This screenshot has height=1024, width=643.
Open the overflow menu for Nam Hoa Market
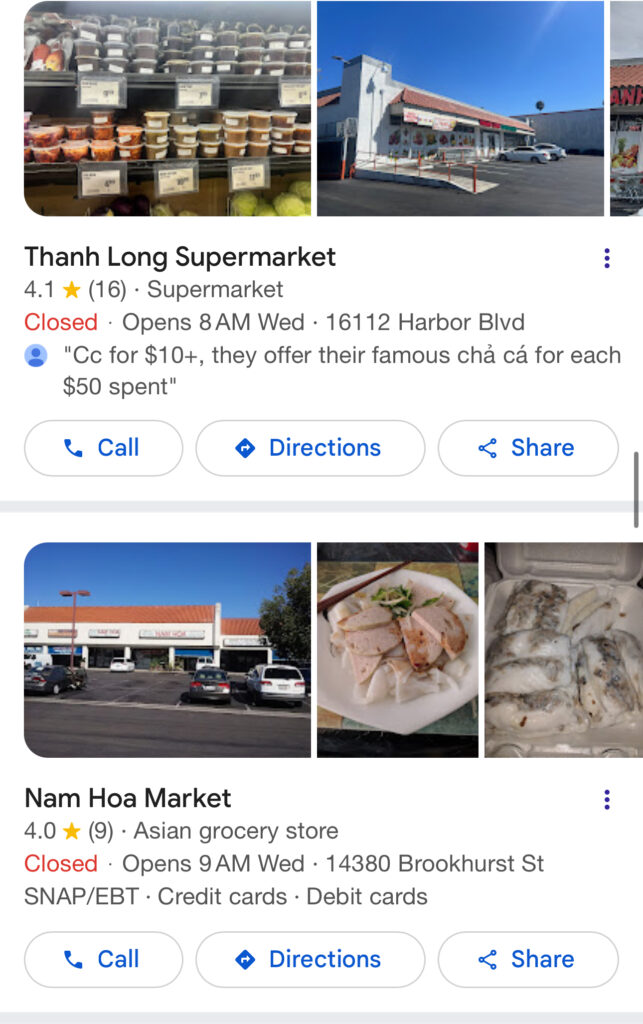[x=606, y=800]
